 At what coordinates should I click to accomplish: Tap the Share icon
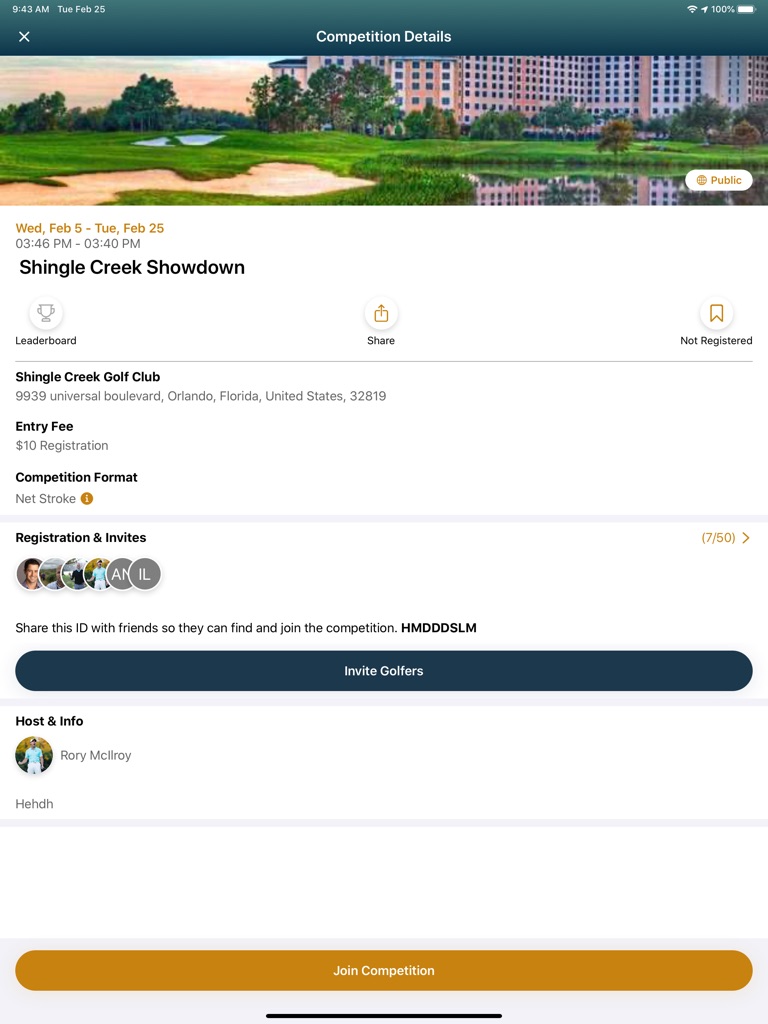point(381,313)
